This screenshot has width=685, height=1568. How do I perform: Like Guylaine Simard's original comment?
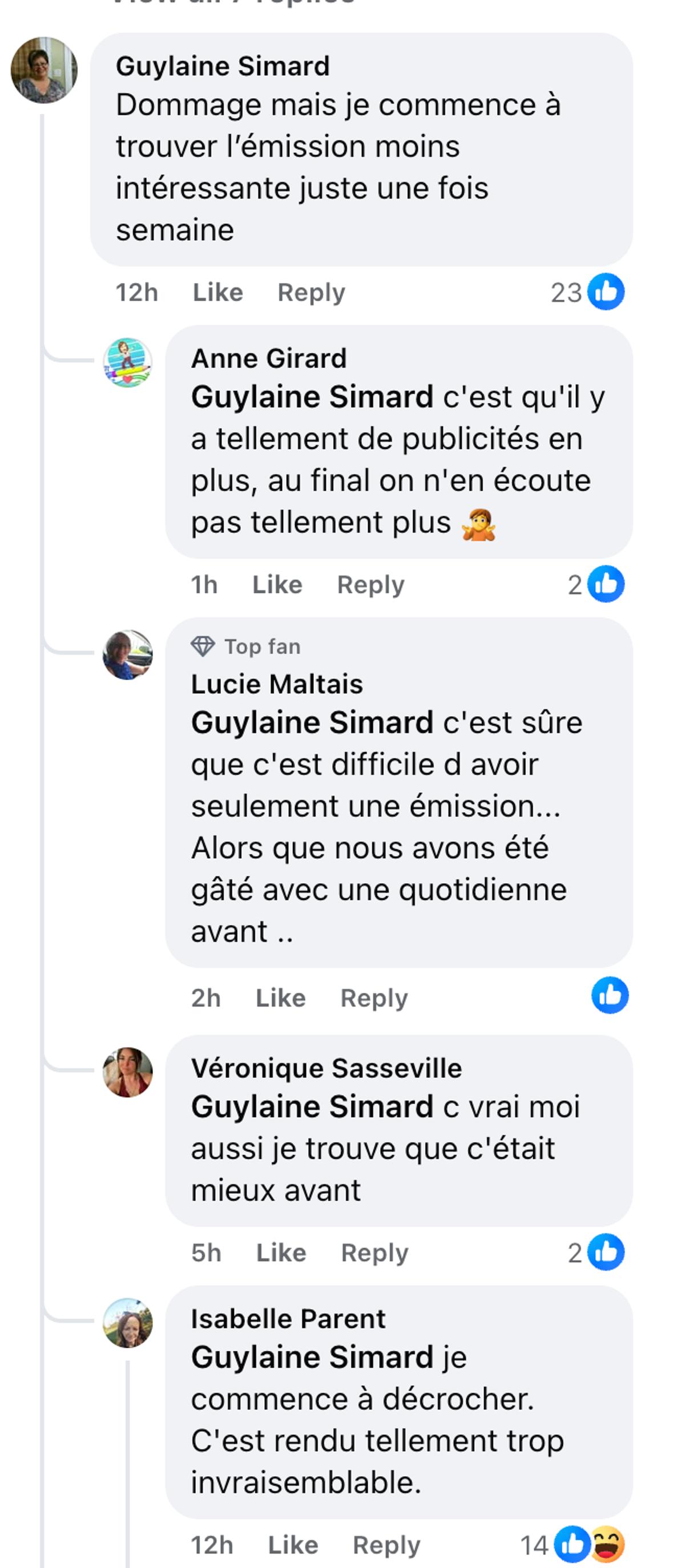coord(217,293)
